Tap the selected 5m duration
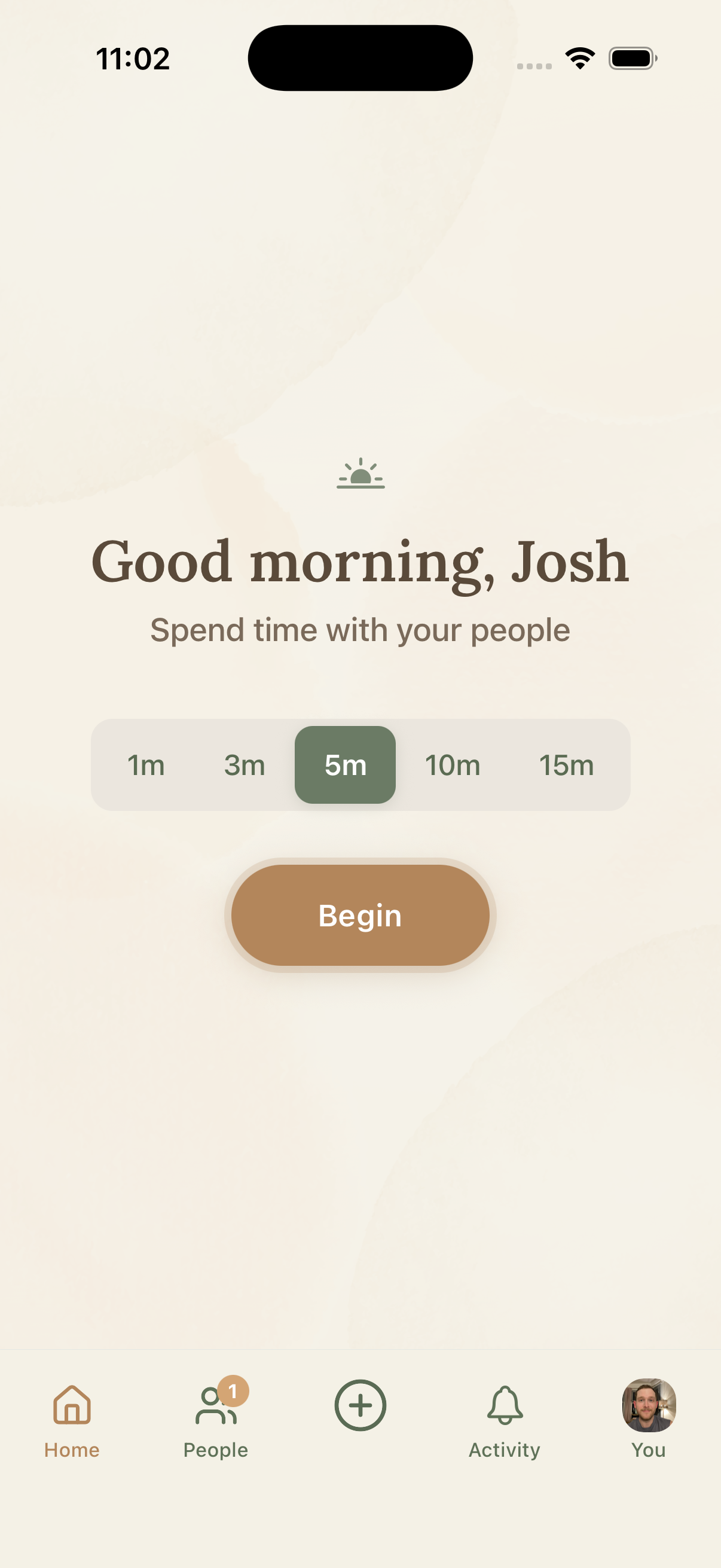Image resolution: width=721 pixels, height=1568 pixels. pyautogui.click(x=345, y=765)
